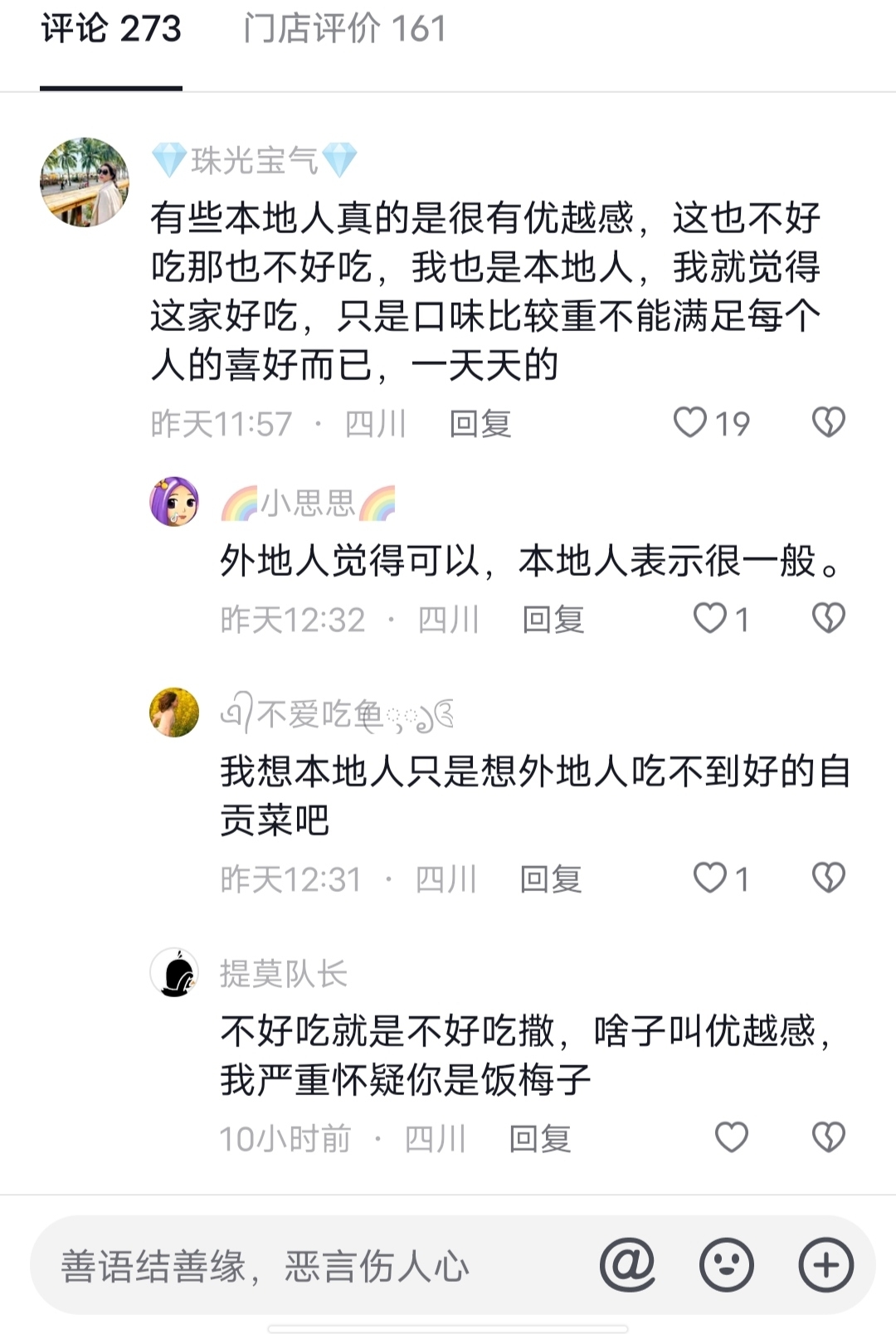The image size is (896, 1334).
Task: Open 珠光宝气's profile avatar
Action: click(85, 182)
